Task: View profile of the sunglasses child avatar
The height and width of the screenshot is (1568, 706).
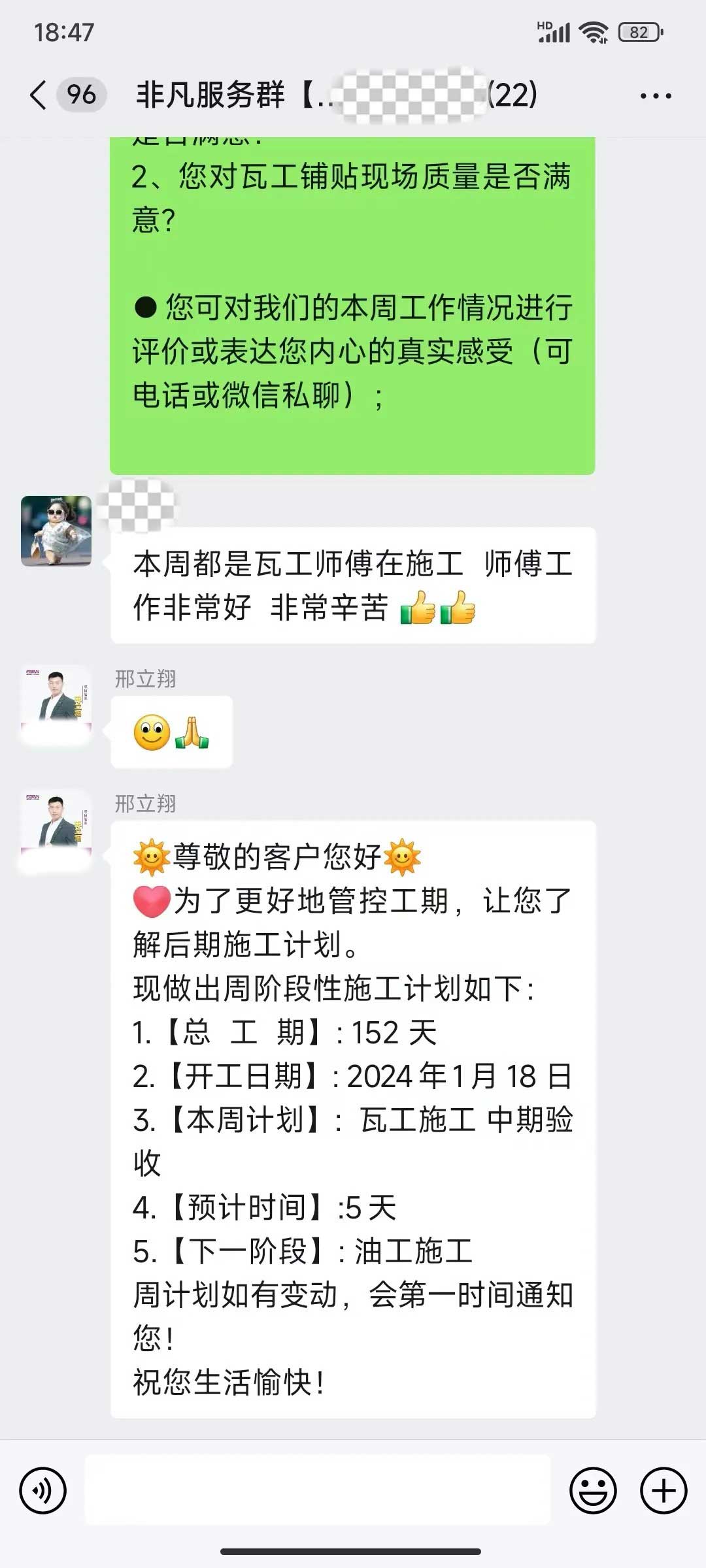Action: pyautogui.click(x=56, y=531)
